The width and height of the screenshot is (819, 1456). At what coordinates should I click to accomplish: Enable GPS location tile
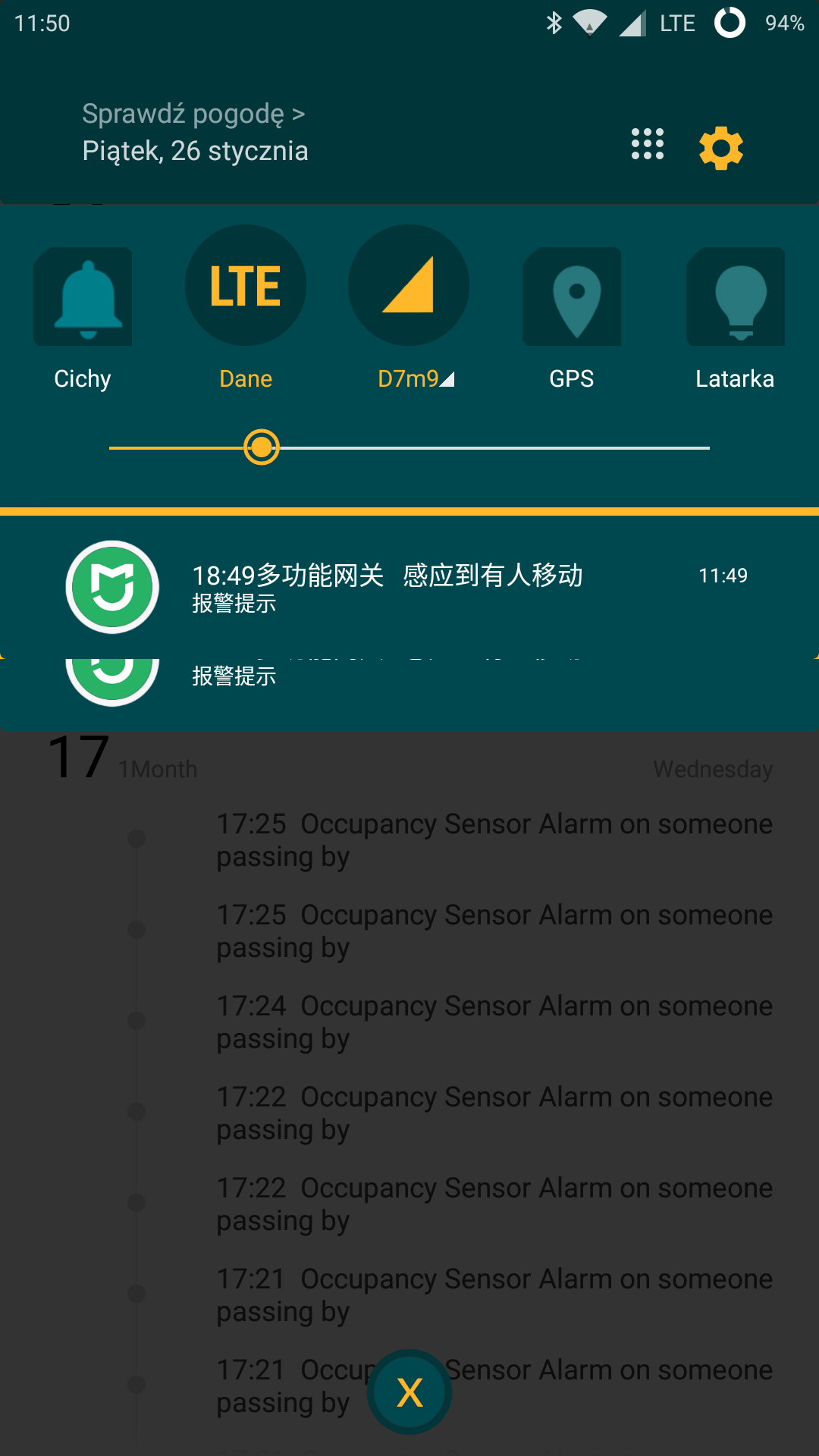[572, 297]
